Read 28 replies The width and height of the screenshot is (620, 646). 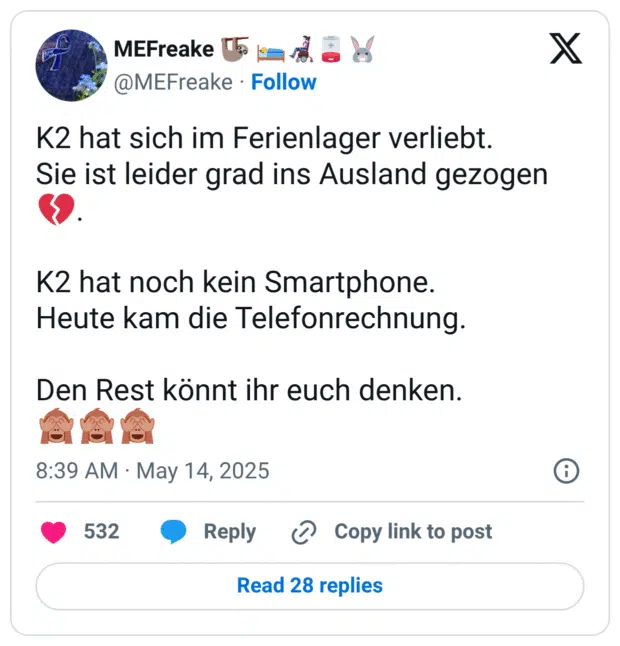(x=310, y=586)
